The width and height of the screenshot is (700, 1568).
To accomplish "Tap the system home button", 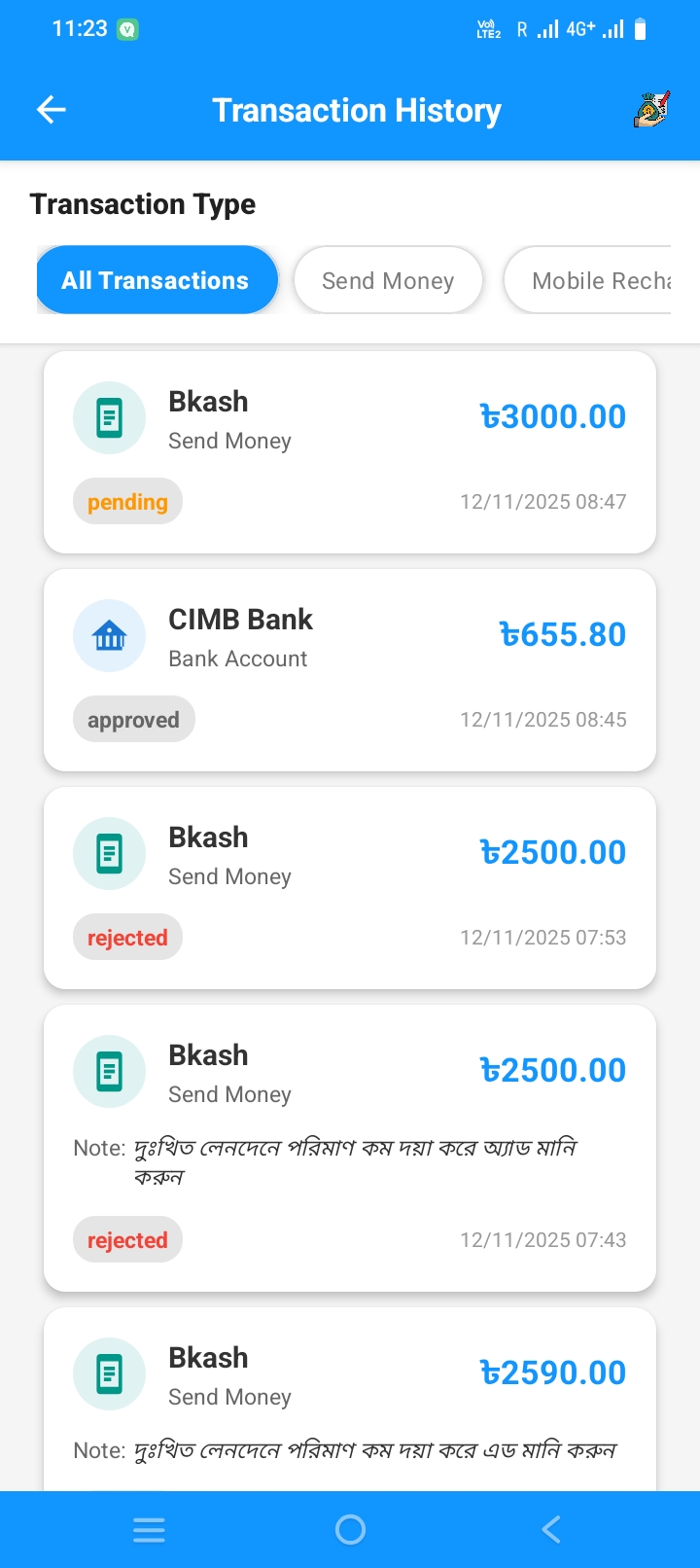I will (350, 1530).
